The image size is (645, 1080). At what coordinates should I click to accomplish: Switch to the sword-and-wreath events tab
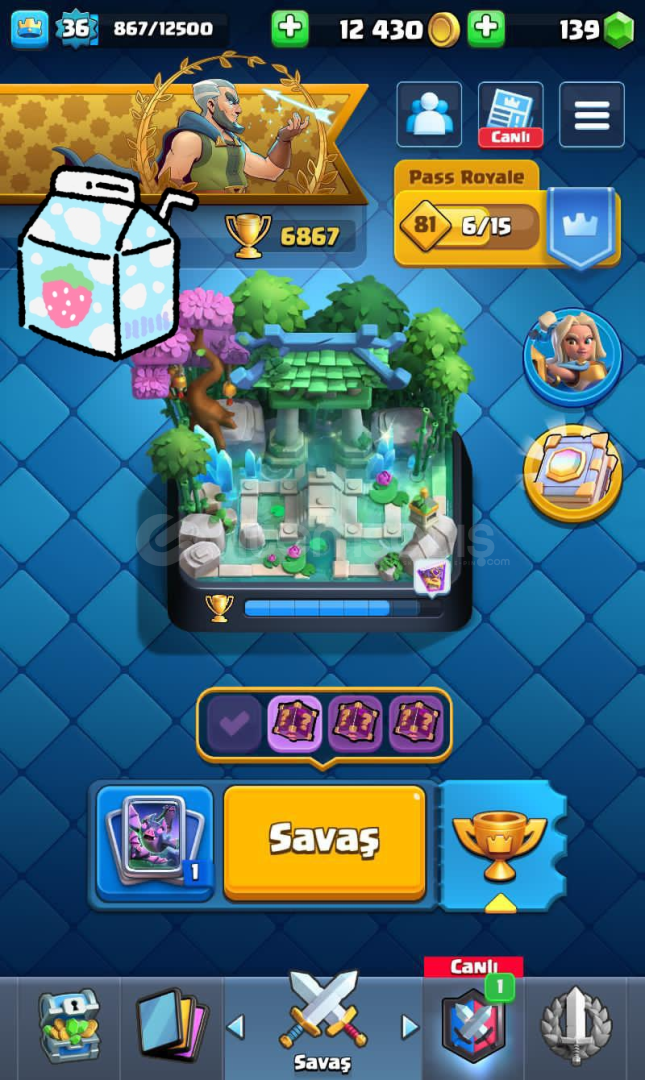pos(576,1026)
